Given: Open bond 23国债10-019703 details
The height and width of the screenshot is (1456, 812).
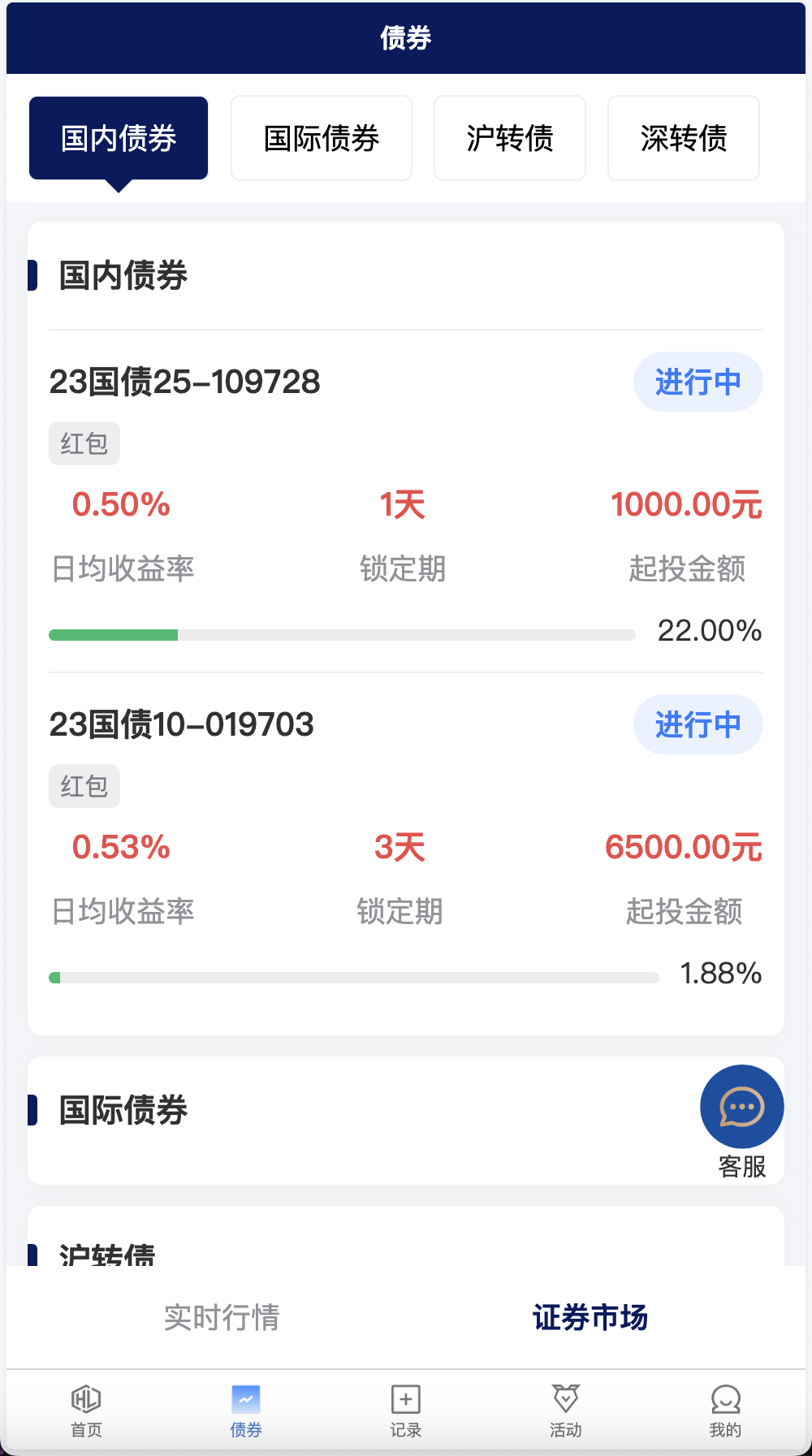Looking at the screenshot, I should [182, 725].
